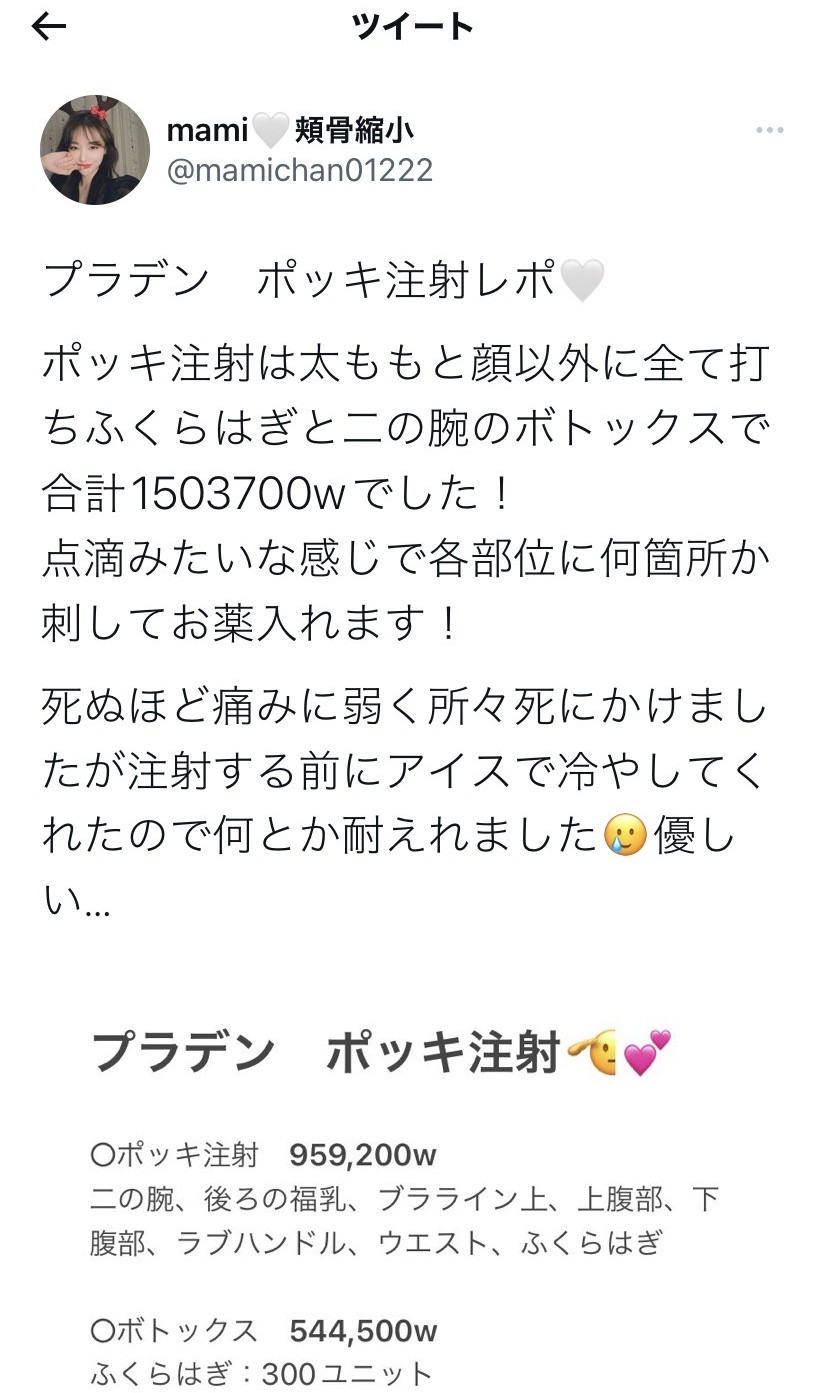Viewport: 828px width, 1393px height.
Task: Open the @mamichan01222 profile handle
Action: pyautogui.click(x=300, y=170)
